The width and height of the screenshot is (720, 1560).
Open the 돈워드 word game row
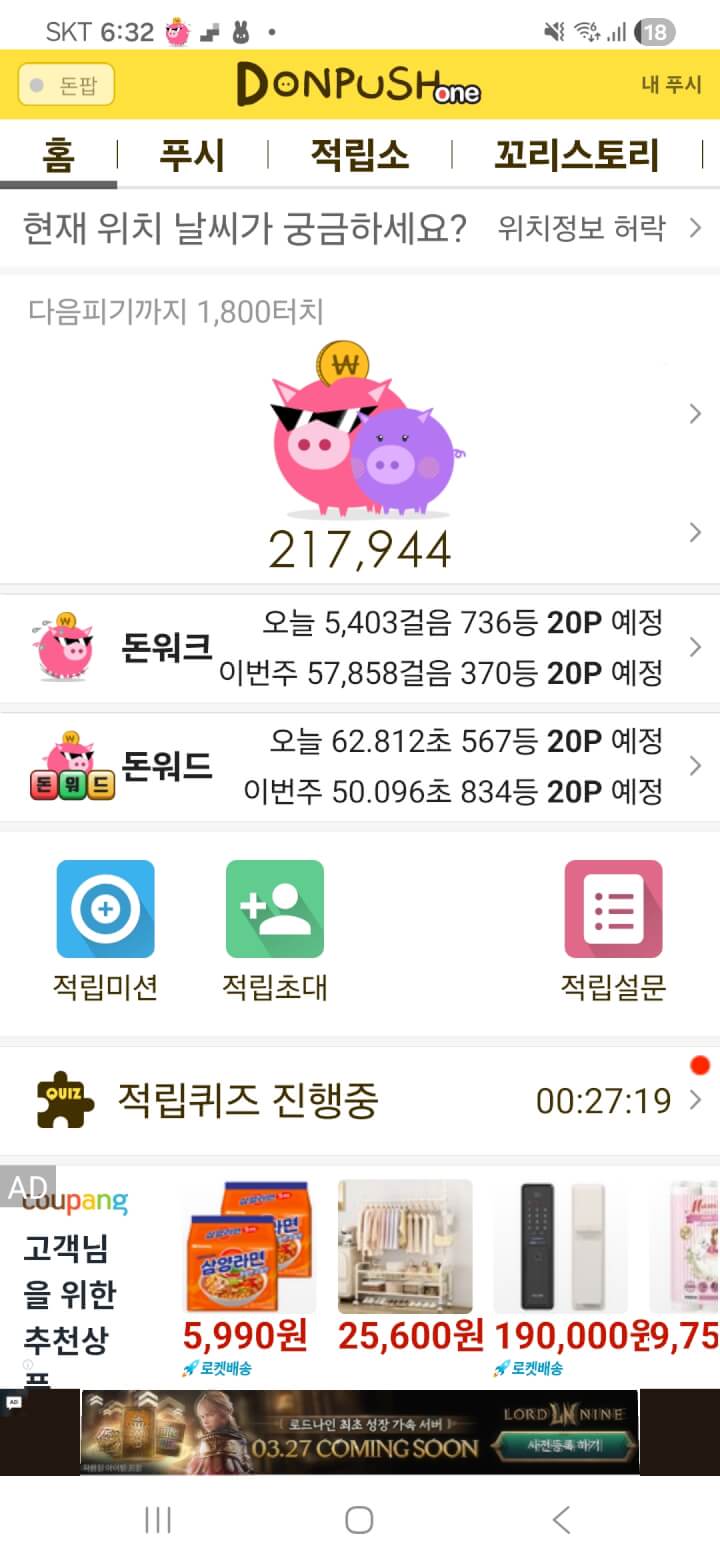point(360,767)
